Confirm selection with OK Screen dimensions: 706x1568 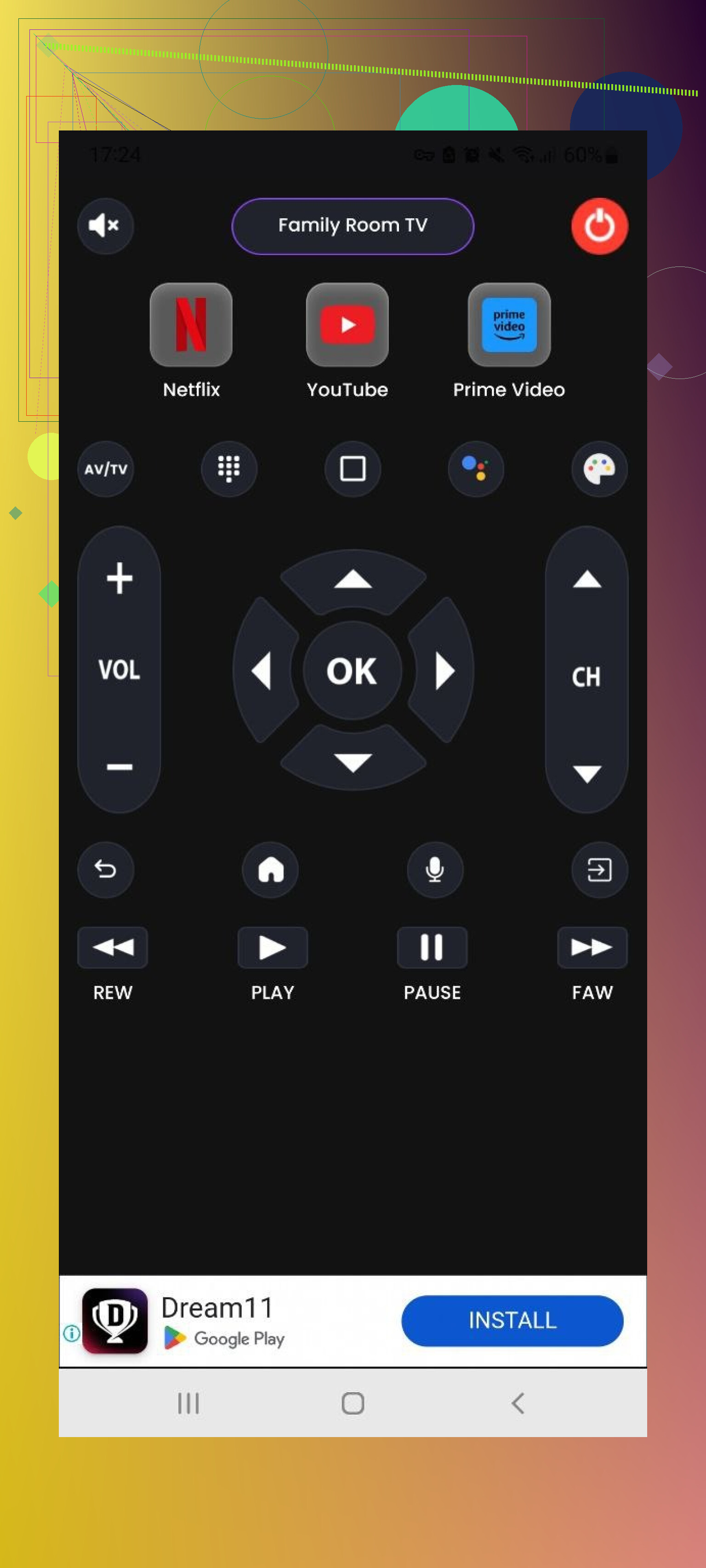[x=352, y=671]
